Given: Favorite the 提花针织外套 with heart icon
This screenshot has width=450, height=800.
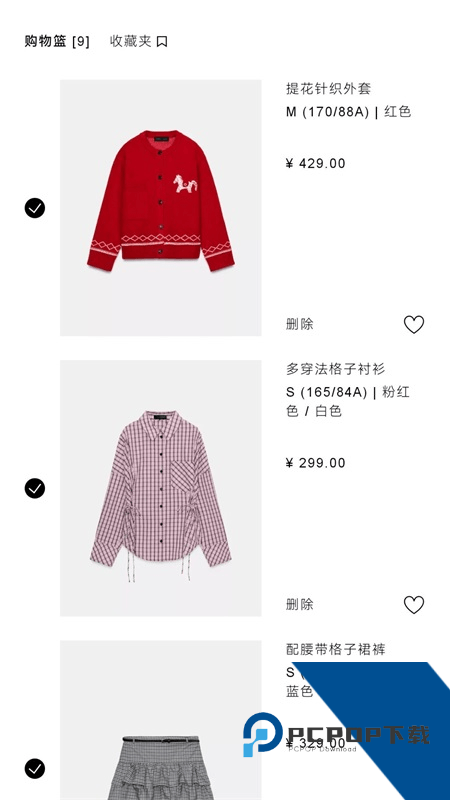Looking at the screenshot, I should 414,324.
